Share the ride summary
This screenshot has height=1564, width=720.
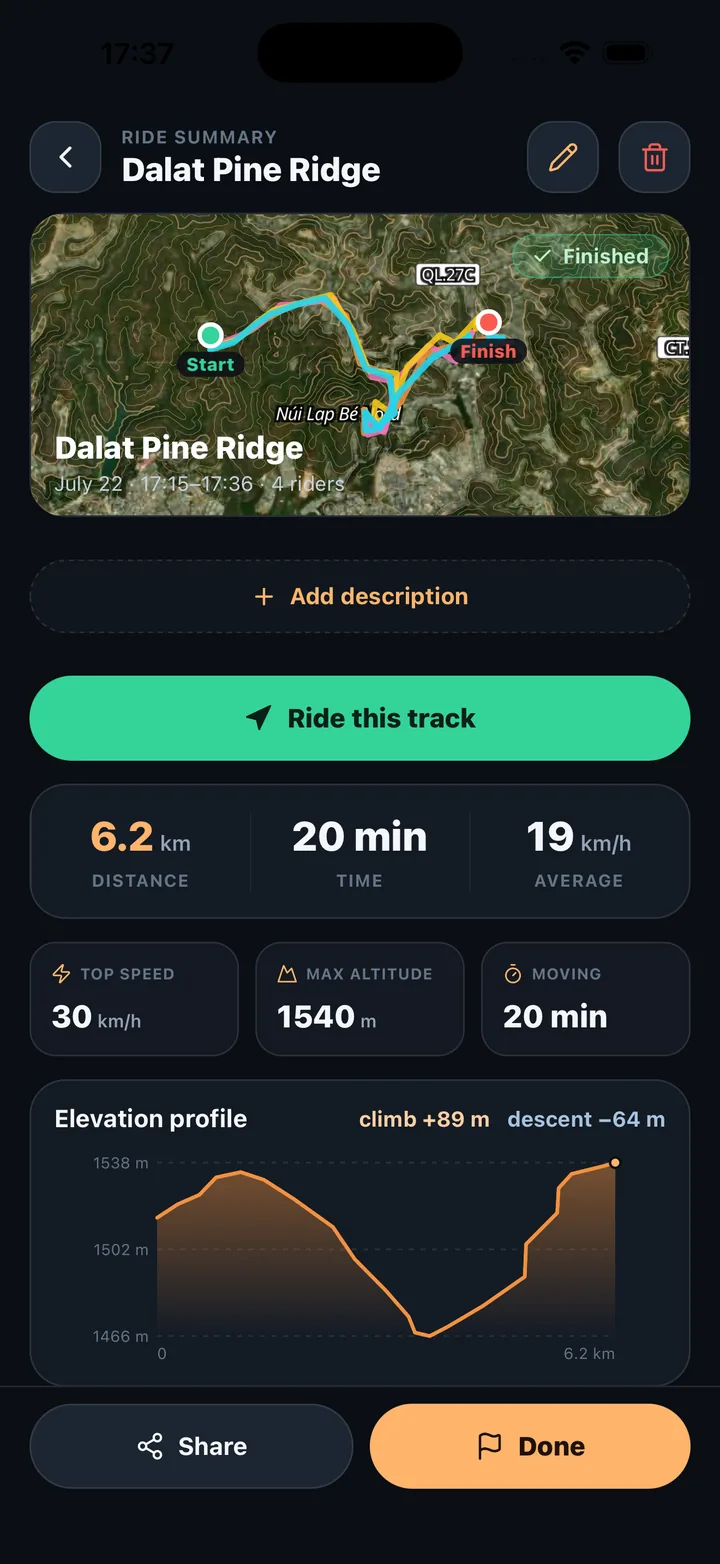click(x=191, y=1446)
